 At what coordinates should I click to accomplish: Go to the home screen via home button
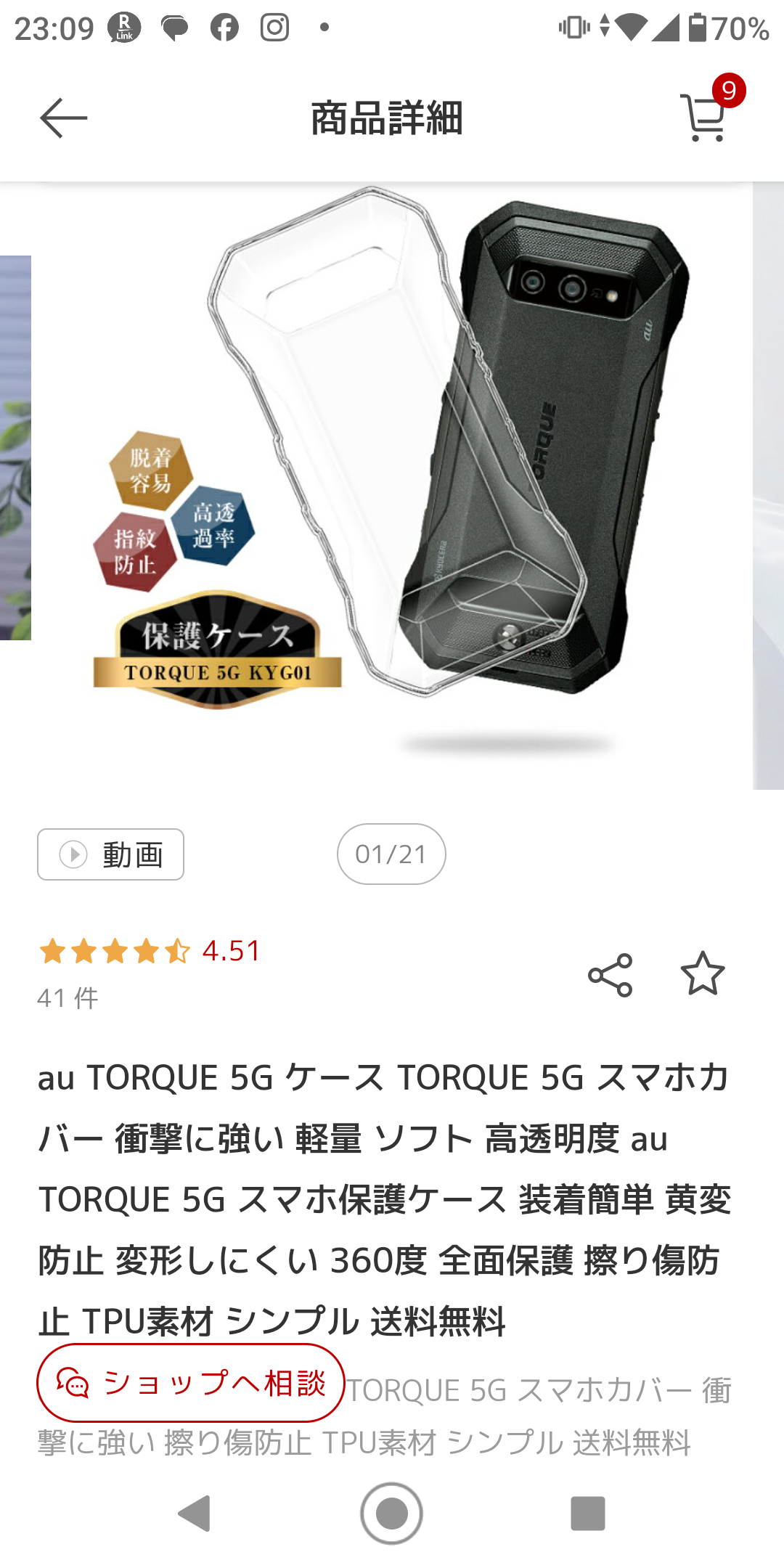pos(392,1514)
